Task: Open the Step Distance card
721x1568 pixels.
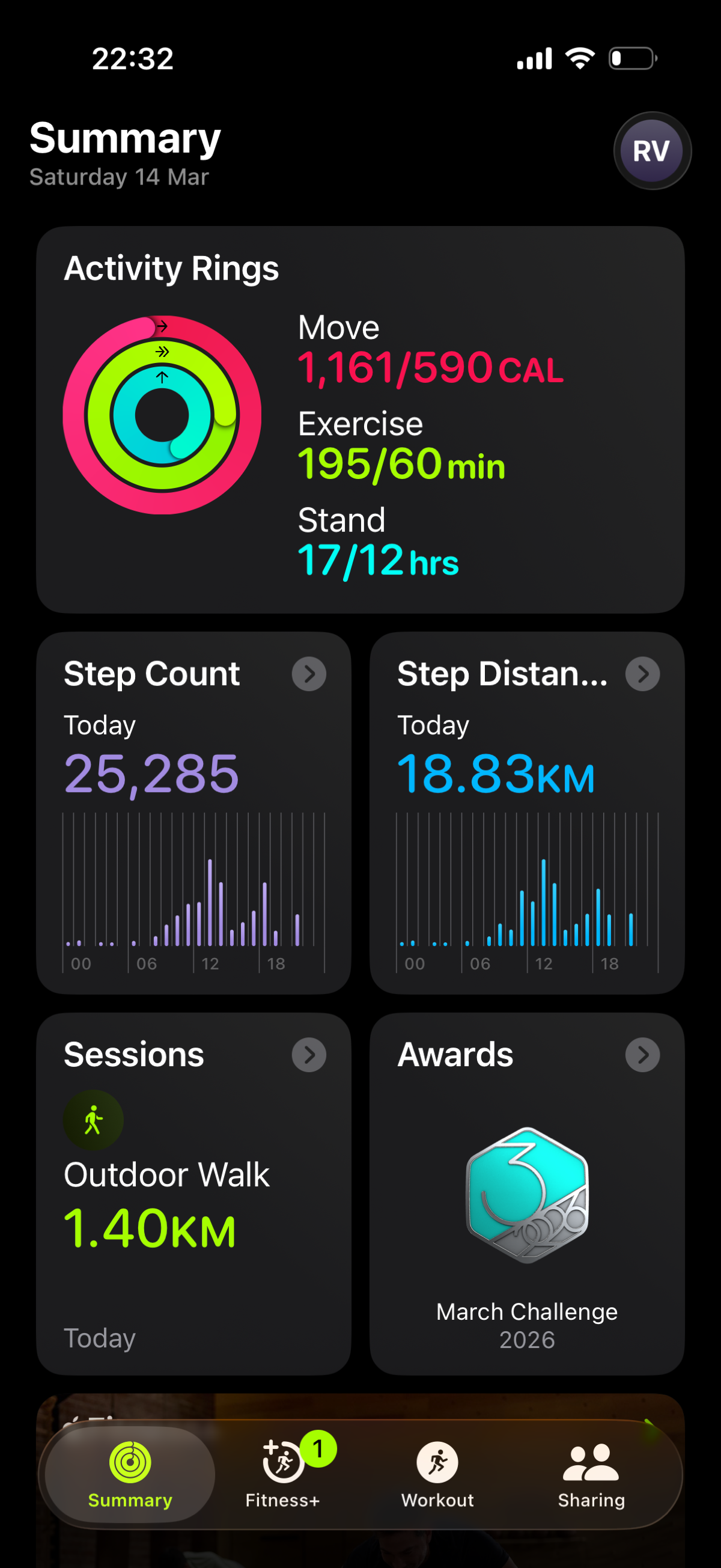Action: 527,812
